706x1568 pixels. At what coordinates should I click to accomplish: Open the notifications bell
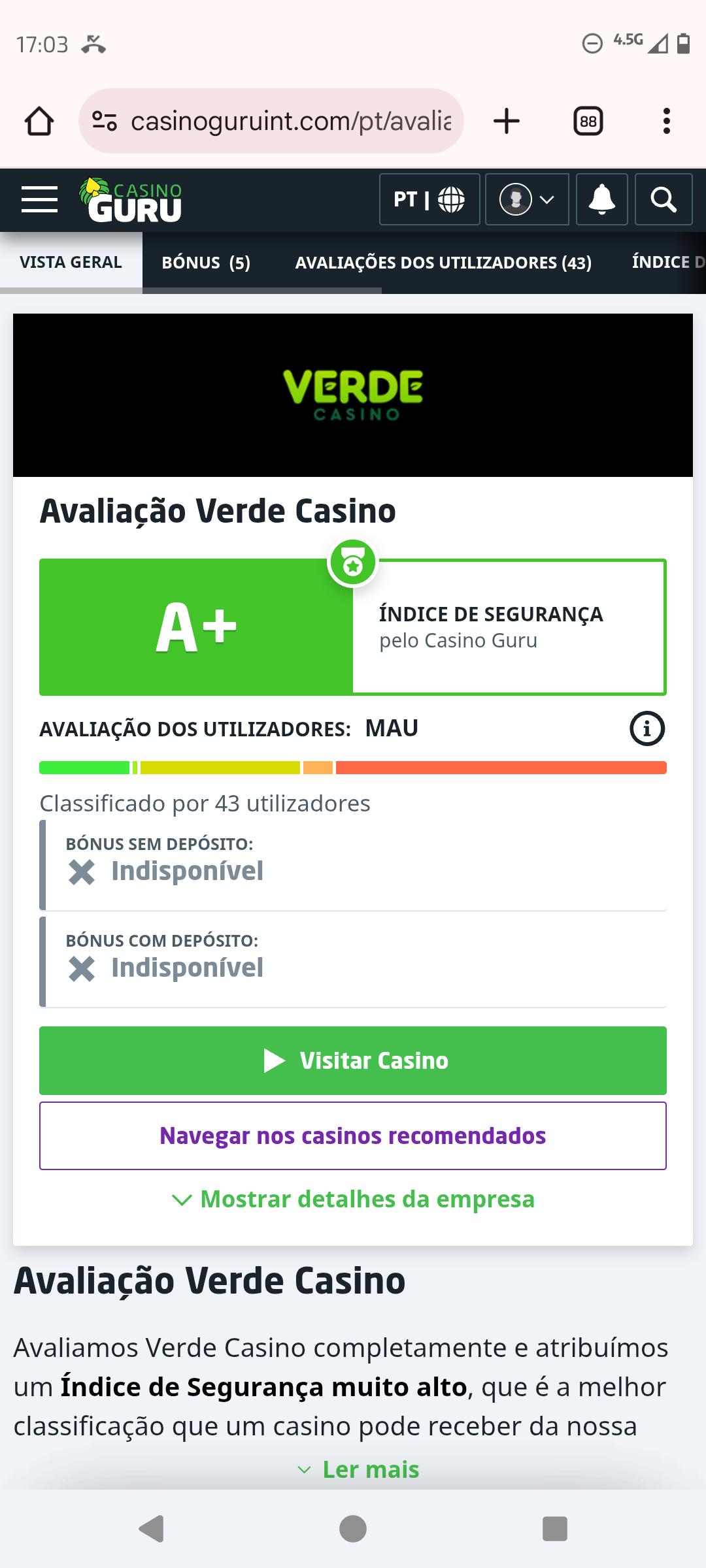click(x=601, y=199)
